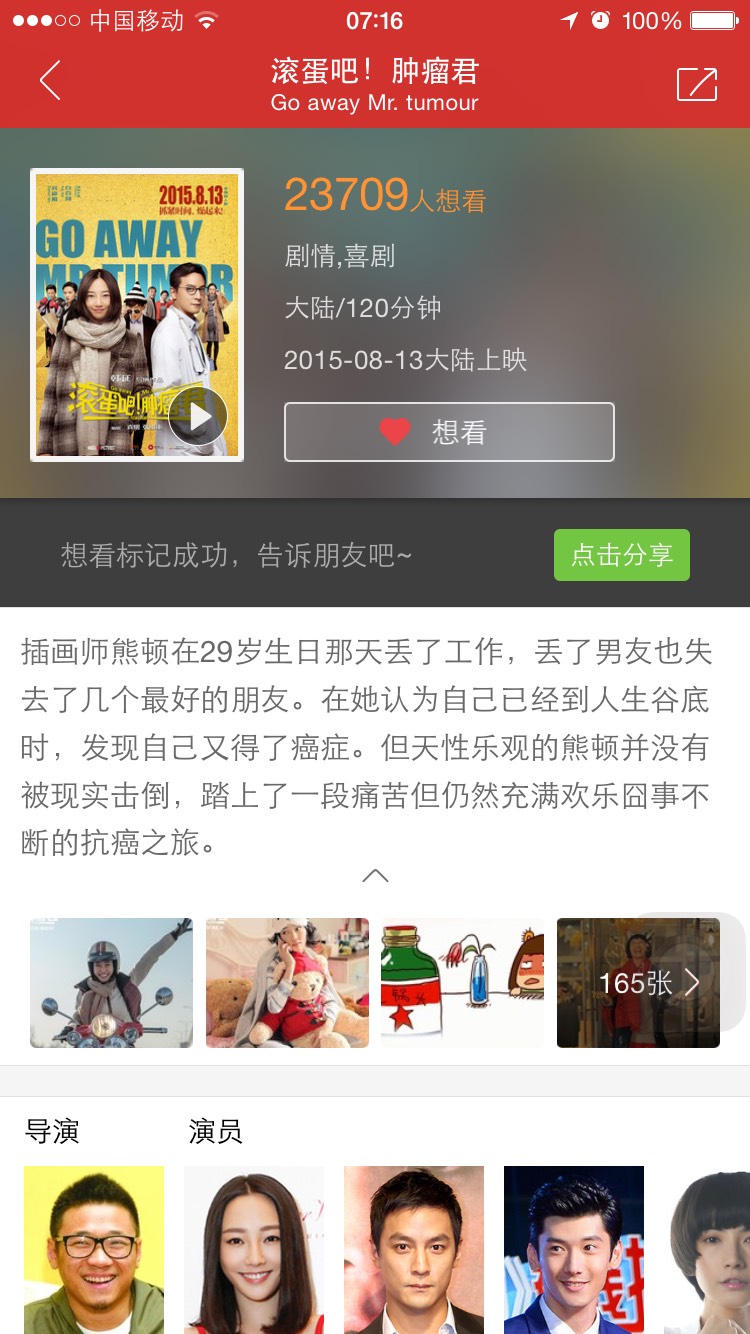Image resolution: width=750 pixels, height=1334 pixels.
Task: Open the second cast member's profile
Action: 414,1249
